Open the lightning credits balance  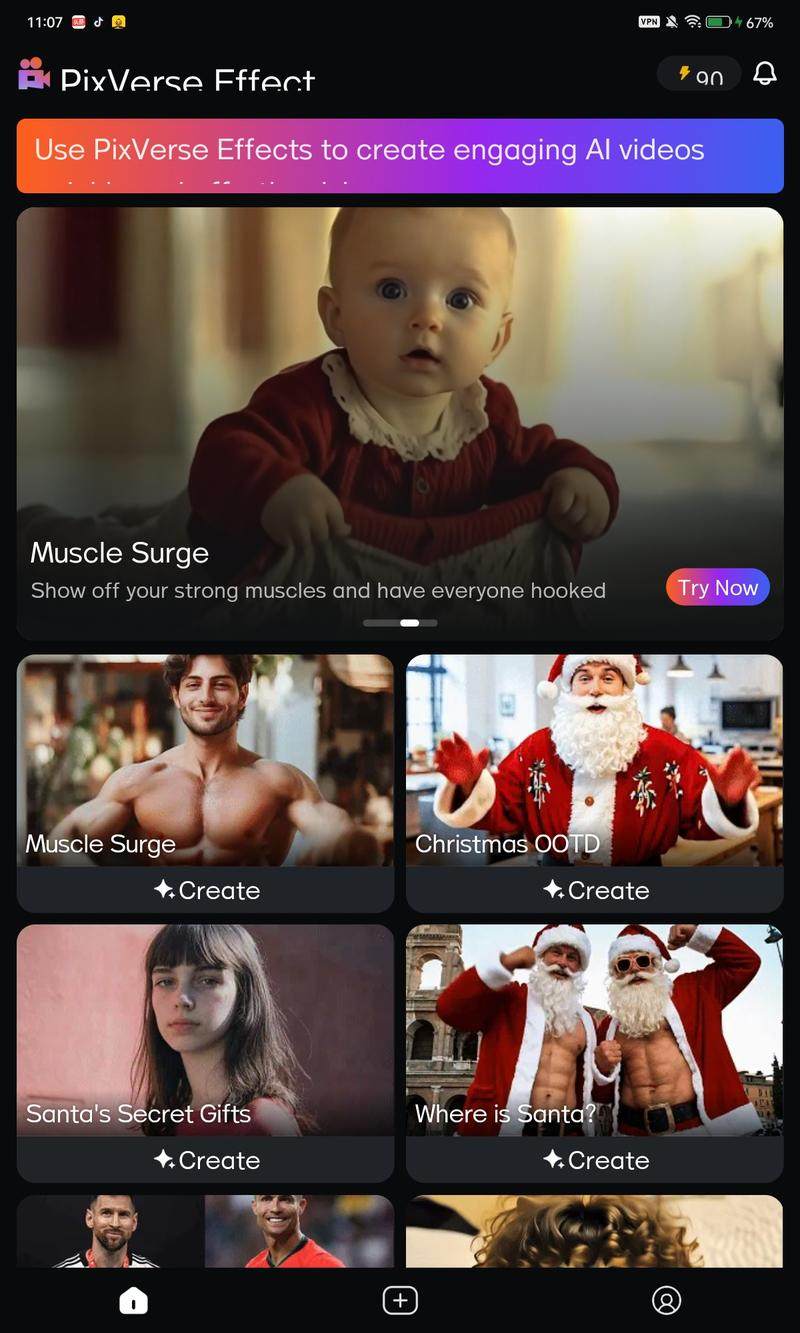699,75
